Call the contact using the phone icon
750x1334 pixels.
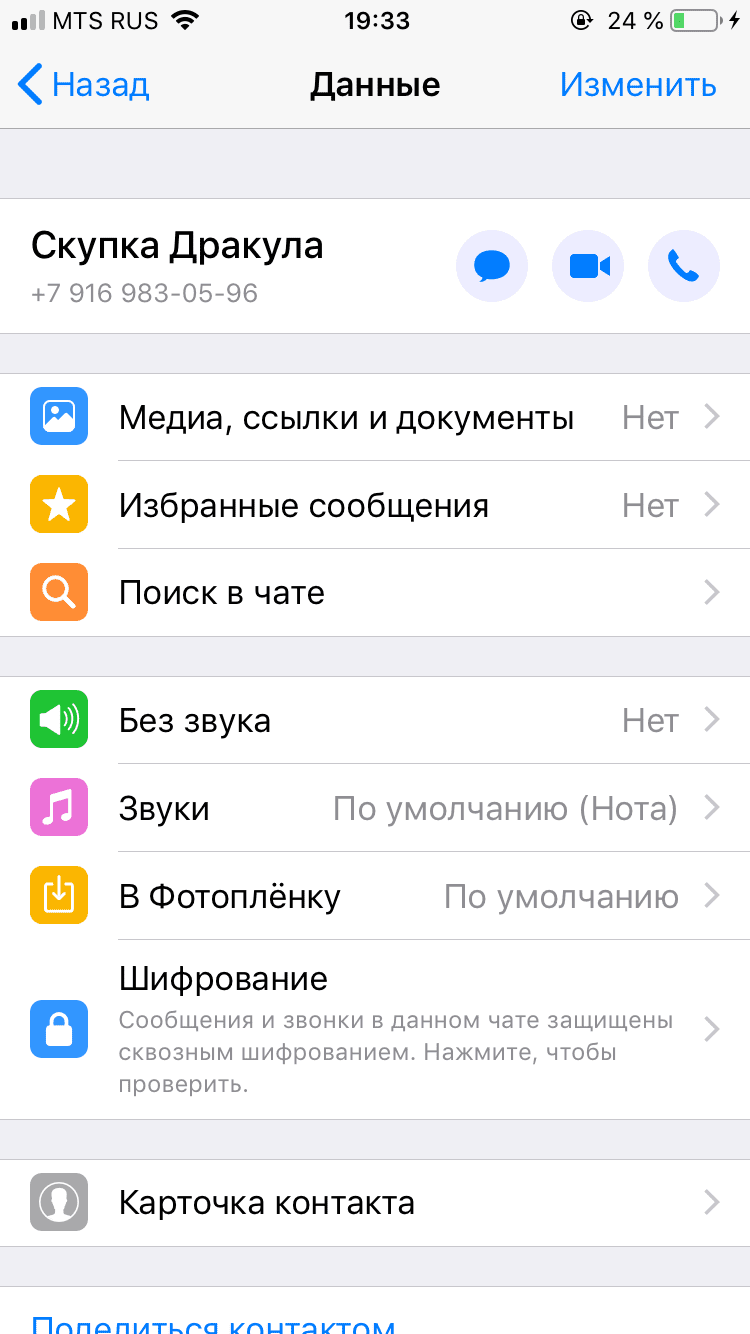coord(684,266)
